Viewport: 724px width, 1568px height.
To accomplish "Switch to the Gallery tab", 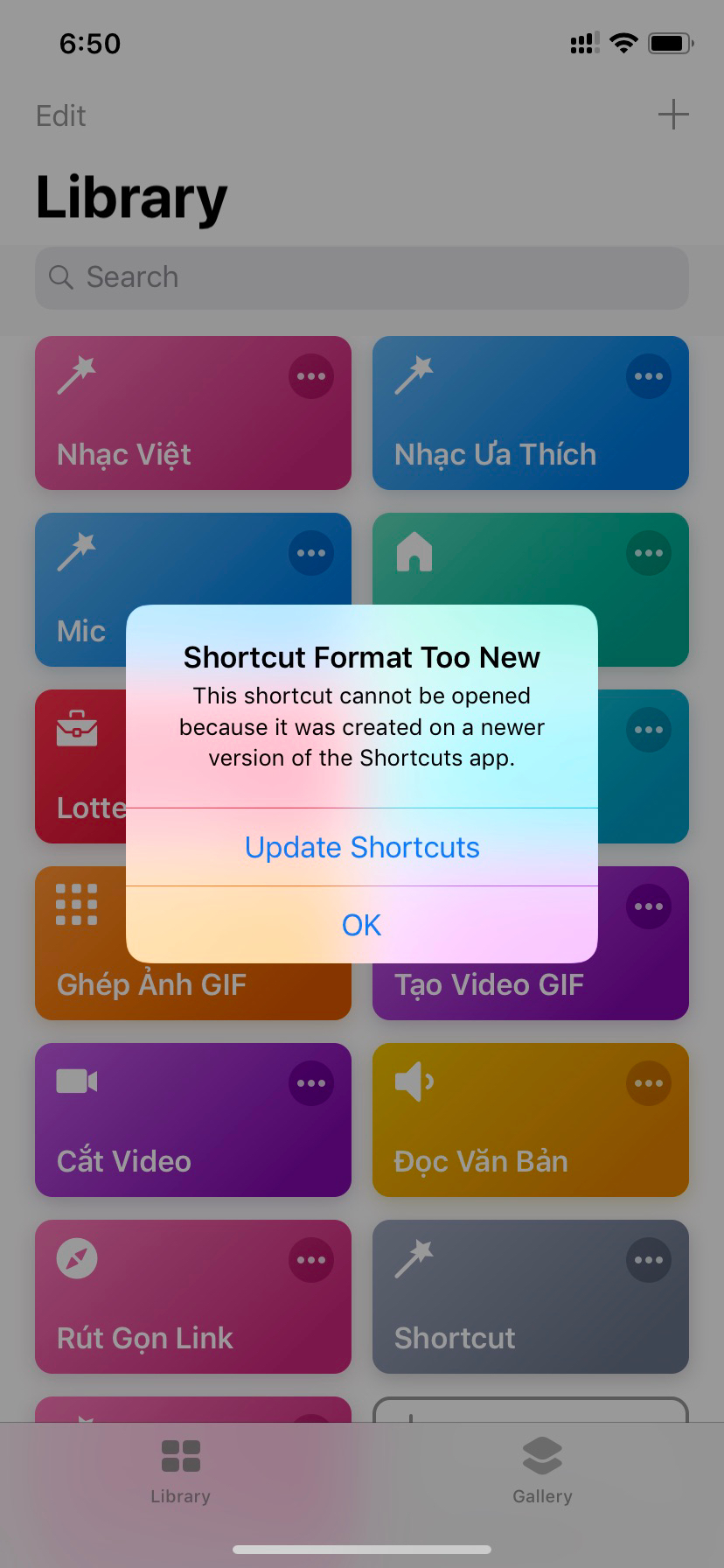I will 542,1470.
